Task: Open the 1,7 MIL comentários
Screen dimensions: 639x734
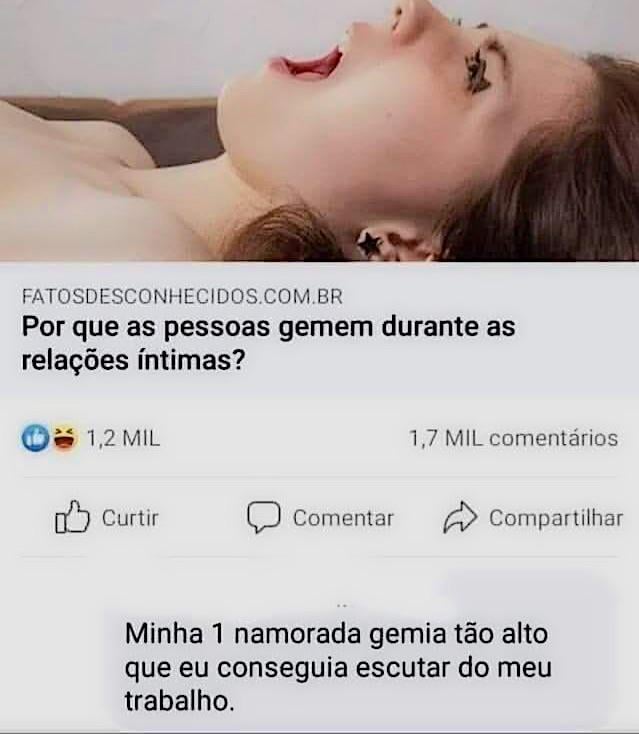Action: [513, 438]
